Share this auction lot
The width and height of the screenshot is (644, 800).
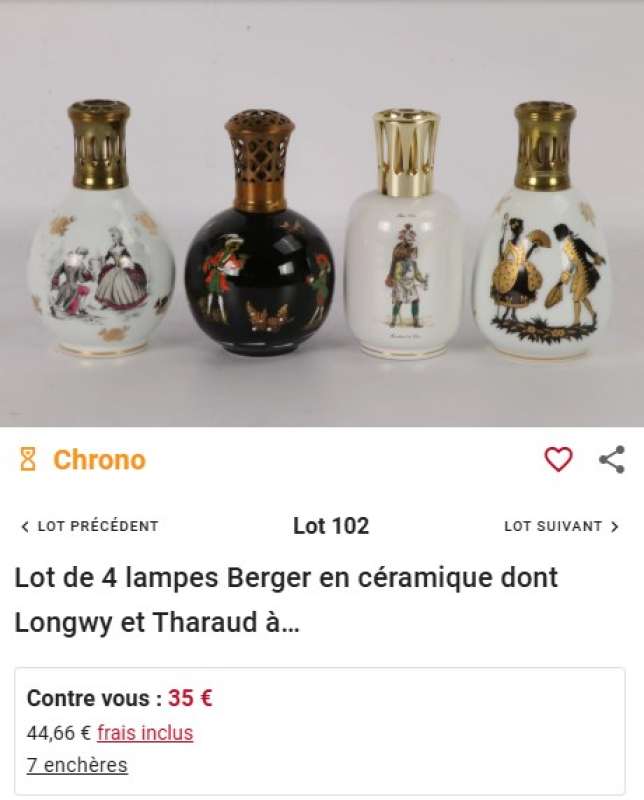click(x=611, y=459)
